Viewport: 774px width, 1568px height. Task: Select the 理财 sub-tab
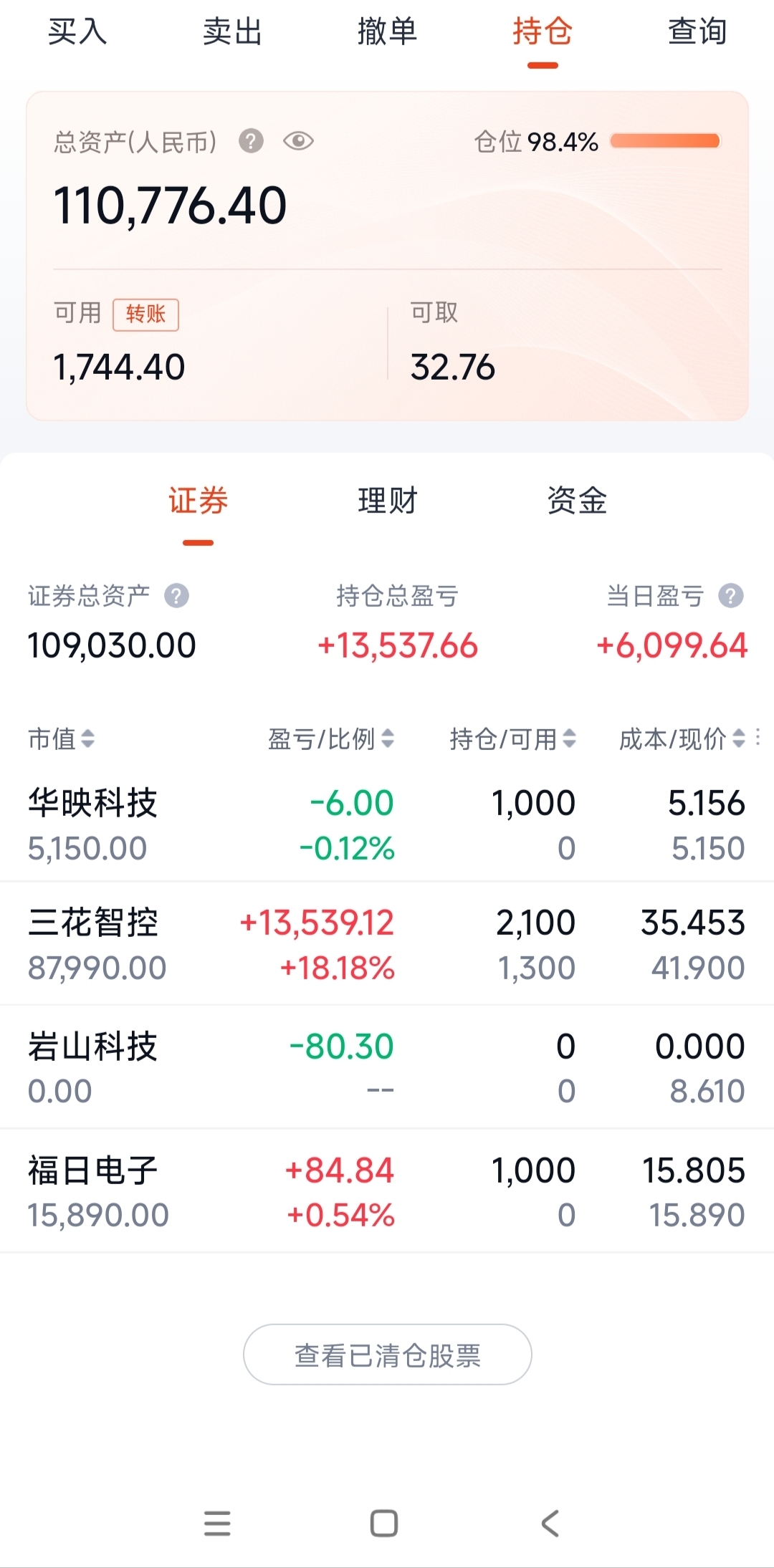pos(388,500)
